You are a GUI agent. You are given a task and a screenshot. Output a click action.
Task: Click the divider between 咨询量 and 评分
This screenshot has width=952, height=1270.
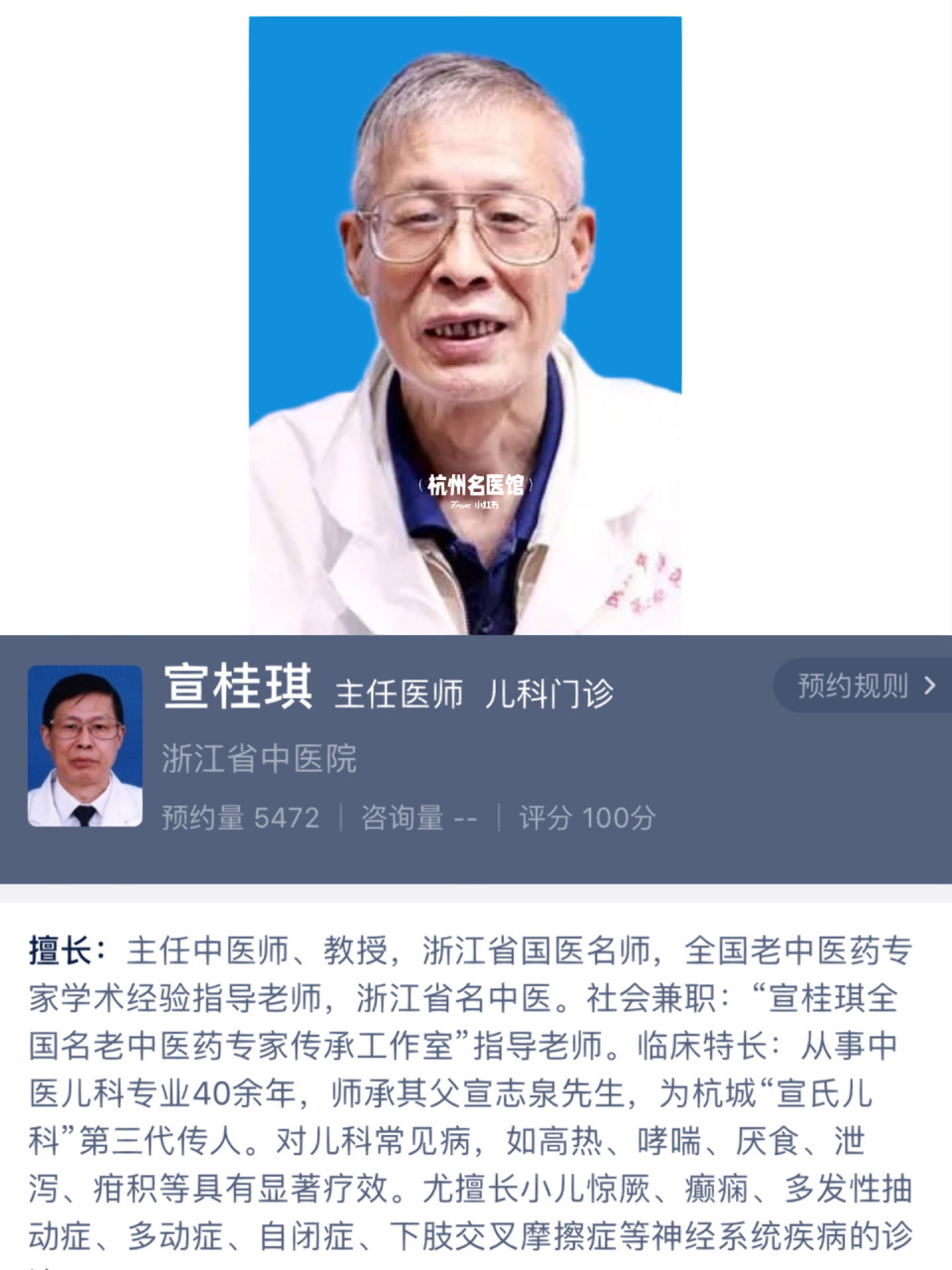click(498, 819)
